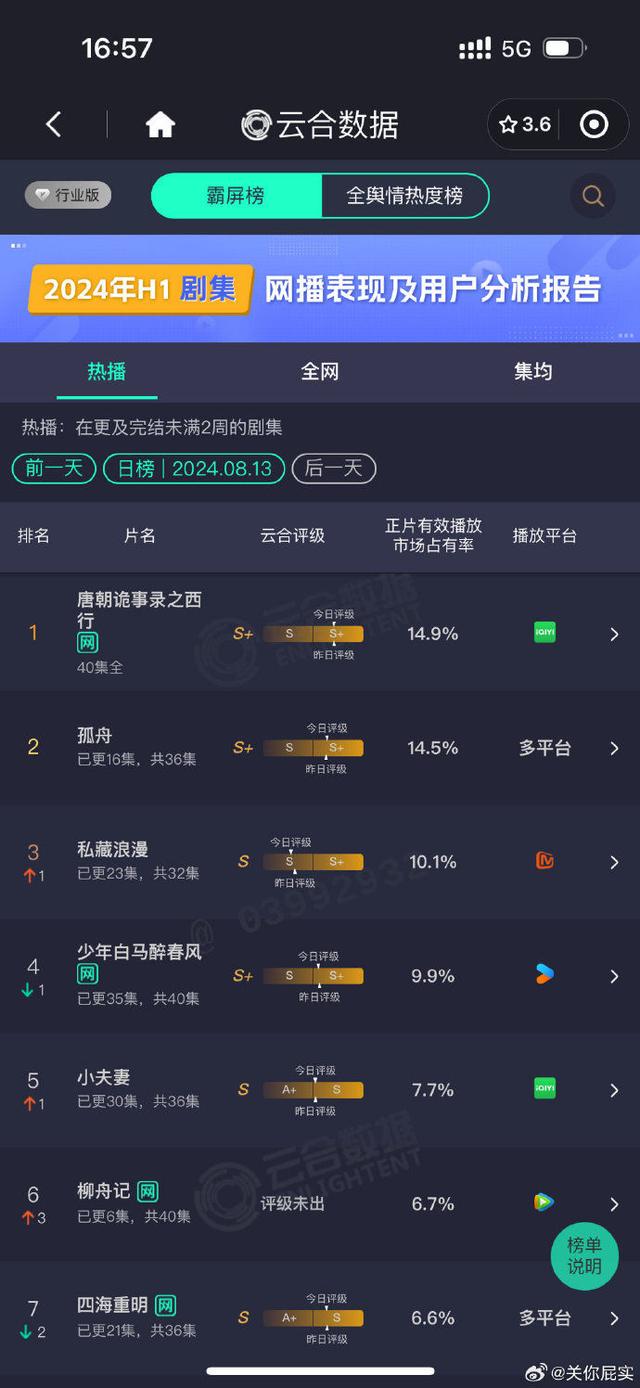Close the mini program via circle icon
Screen dimensions: 640x1388
click(x=594, y=124)
